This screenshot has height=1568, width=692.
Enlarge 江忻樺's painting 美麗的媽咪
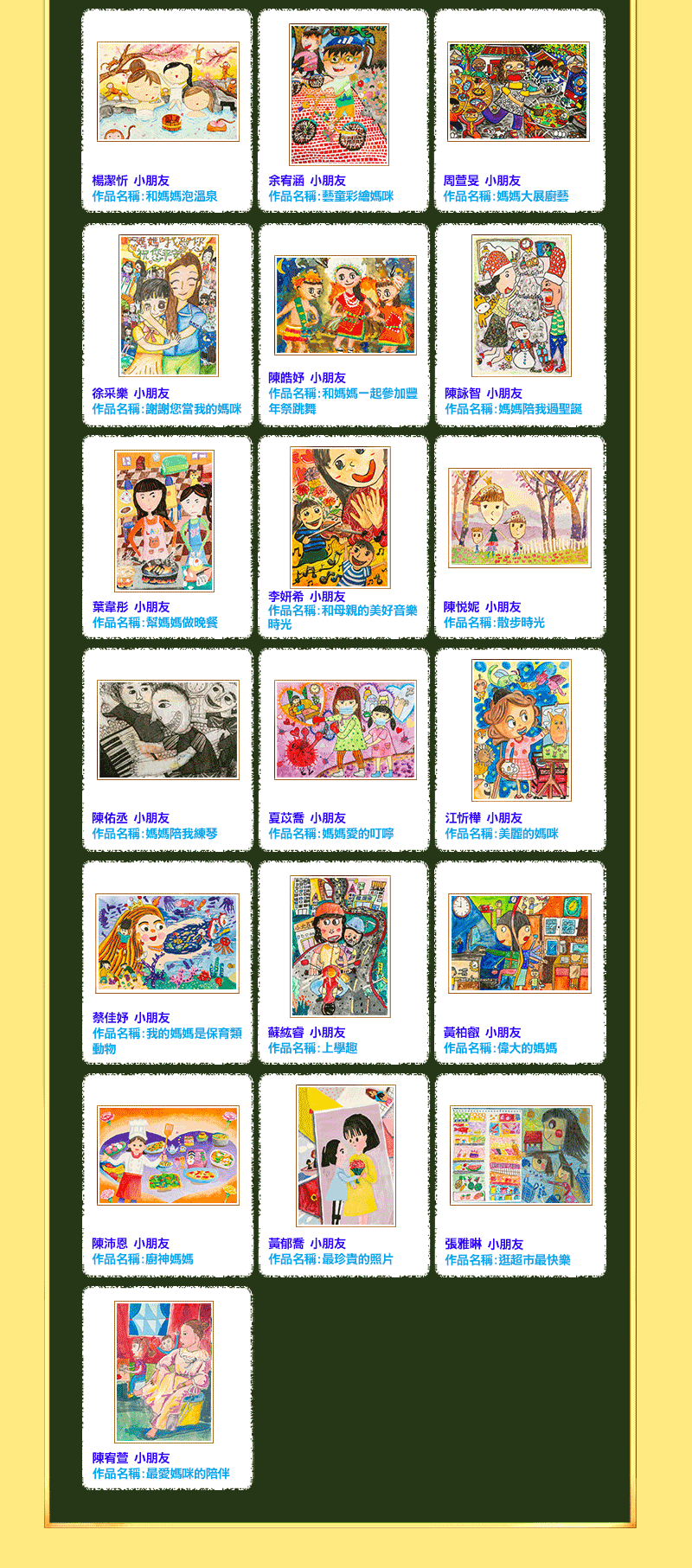click(521, 730)
